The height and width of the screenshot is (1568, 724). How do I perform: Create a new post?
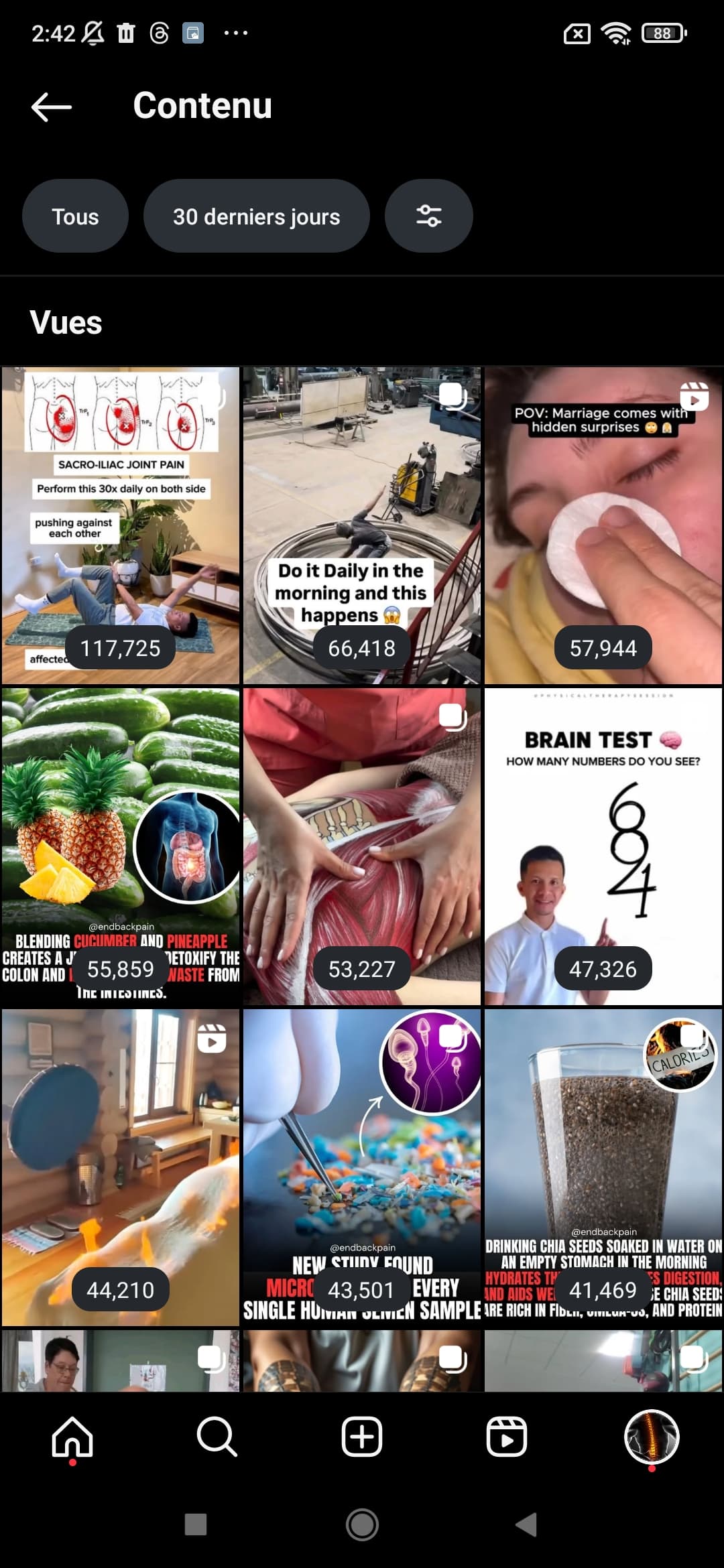362,1437
